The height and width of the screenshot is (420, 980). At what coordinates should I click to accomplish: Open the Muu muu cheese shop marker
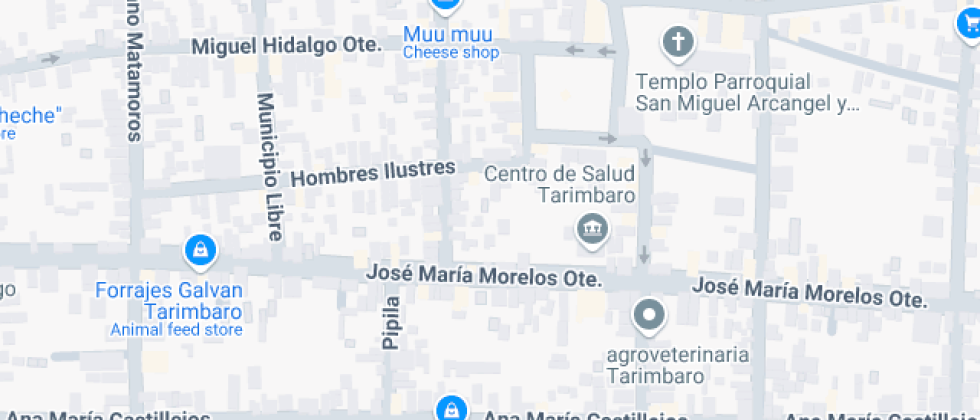click(x=446, y=6)
